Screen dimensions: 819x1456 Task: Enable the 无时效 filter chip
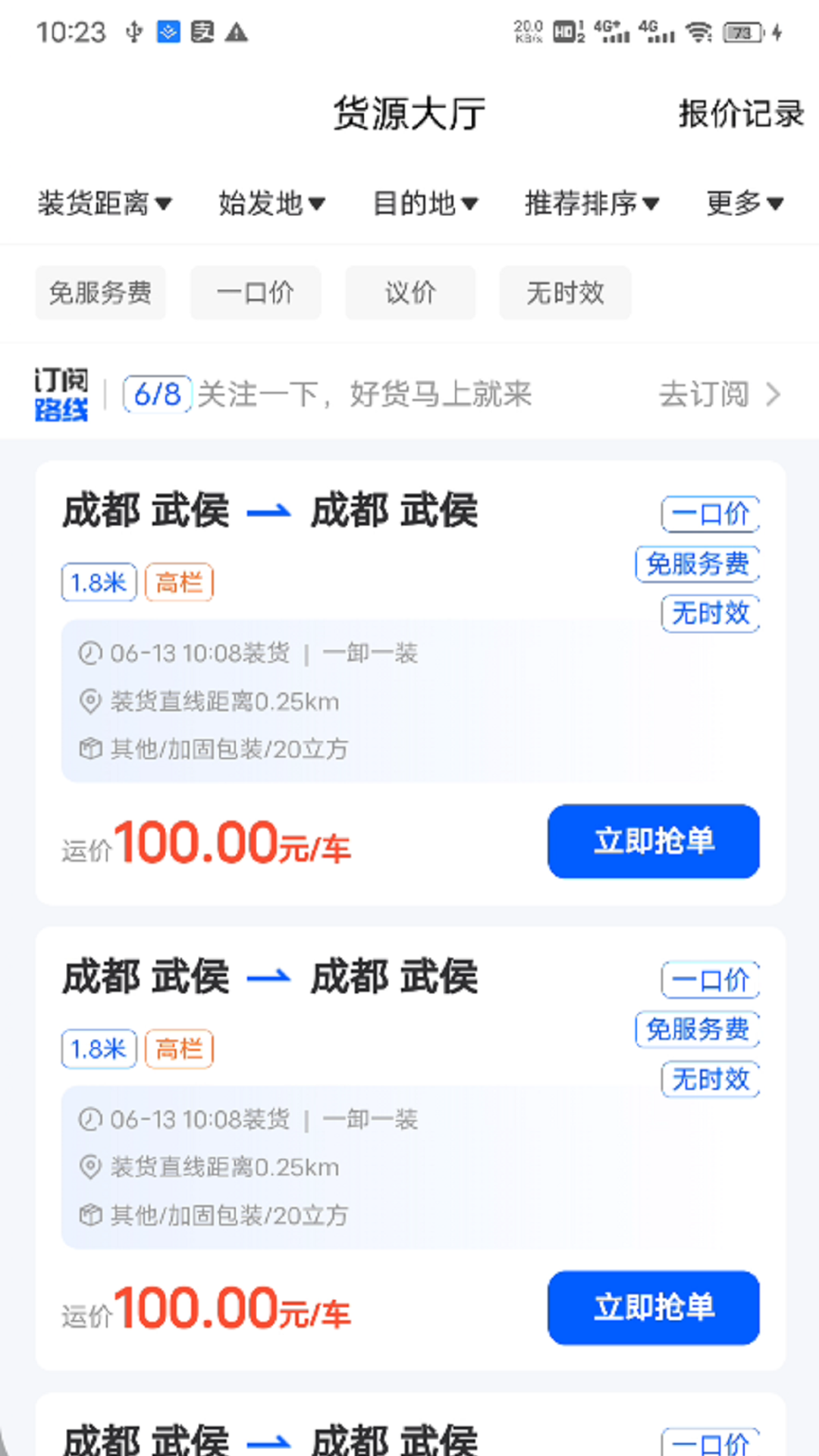[x=565, y=293]
